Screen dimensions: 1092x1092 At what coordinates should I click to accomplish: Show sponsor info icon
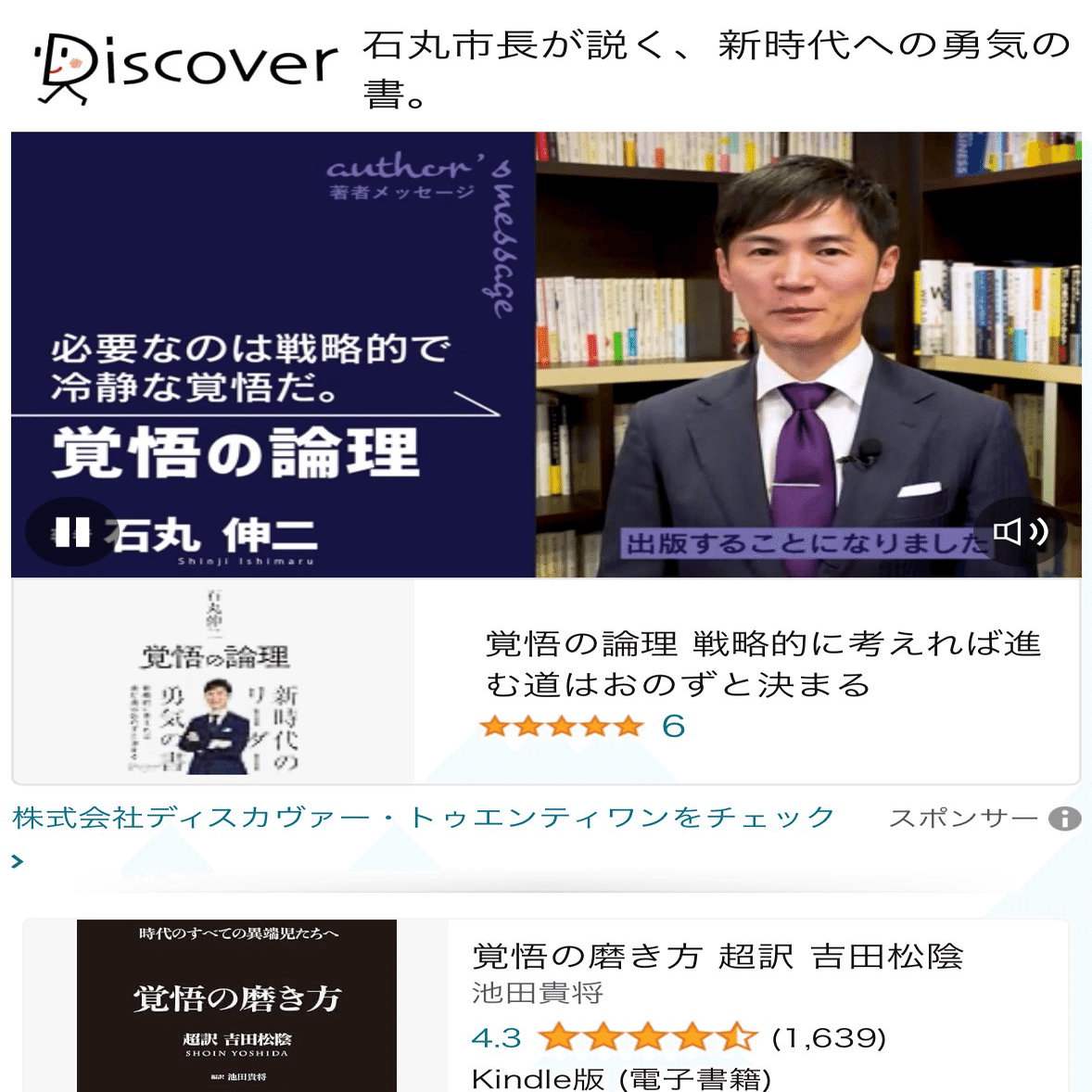1064,819
